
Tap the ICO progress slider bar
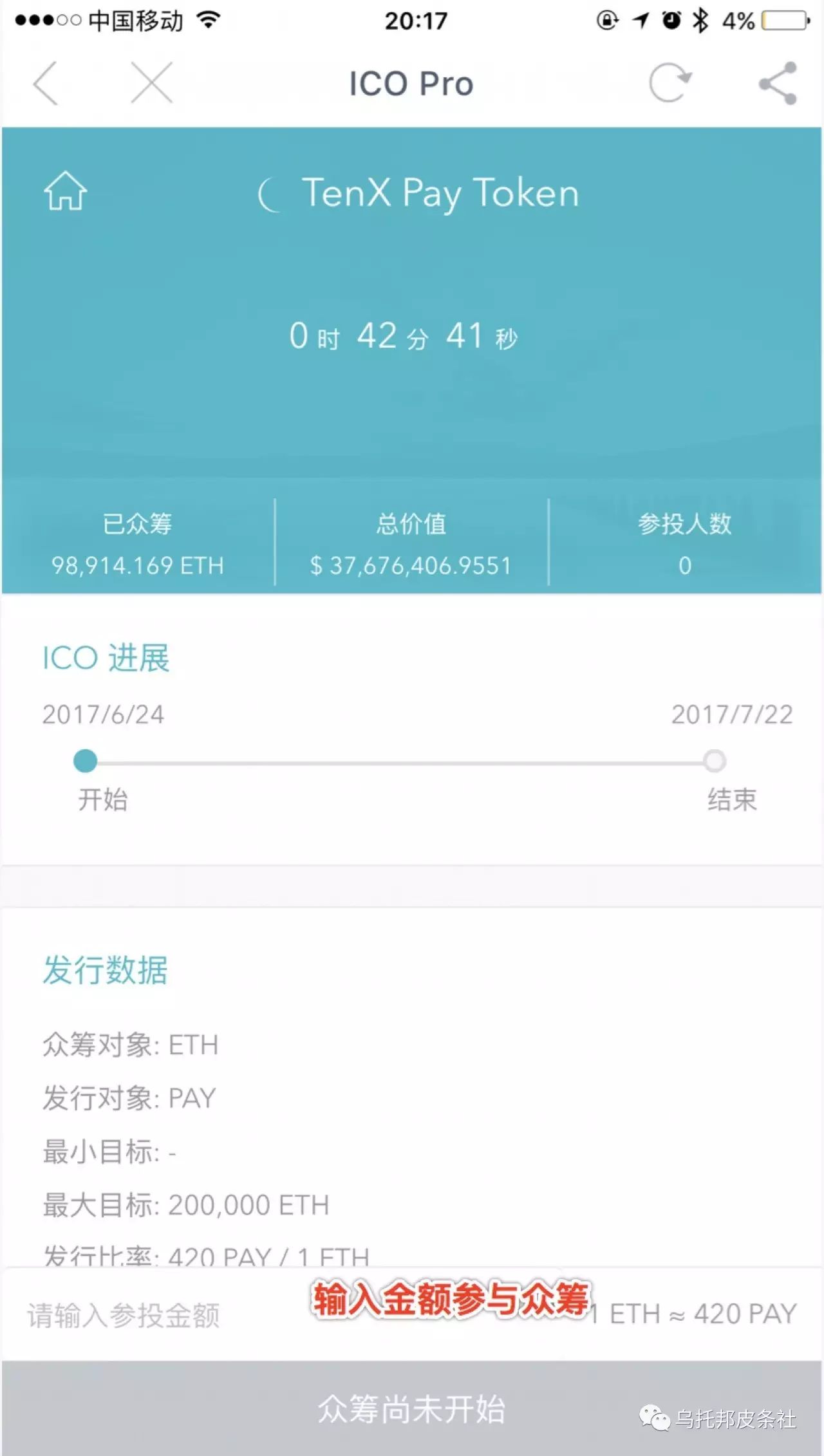[399, 761]
